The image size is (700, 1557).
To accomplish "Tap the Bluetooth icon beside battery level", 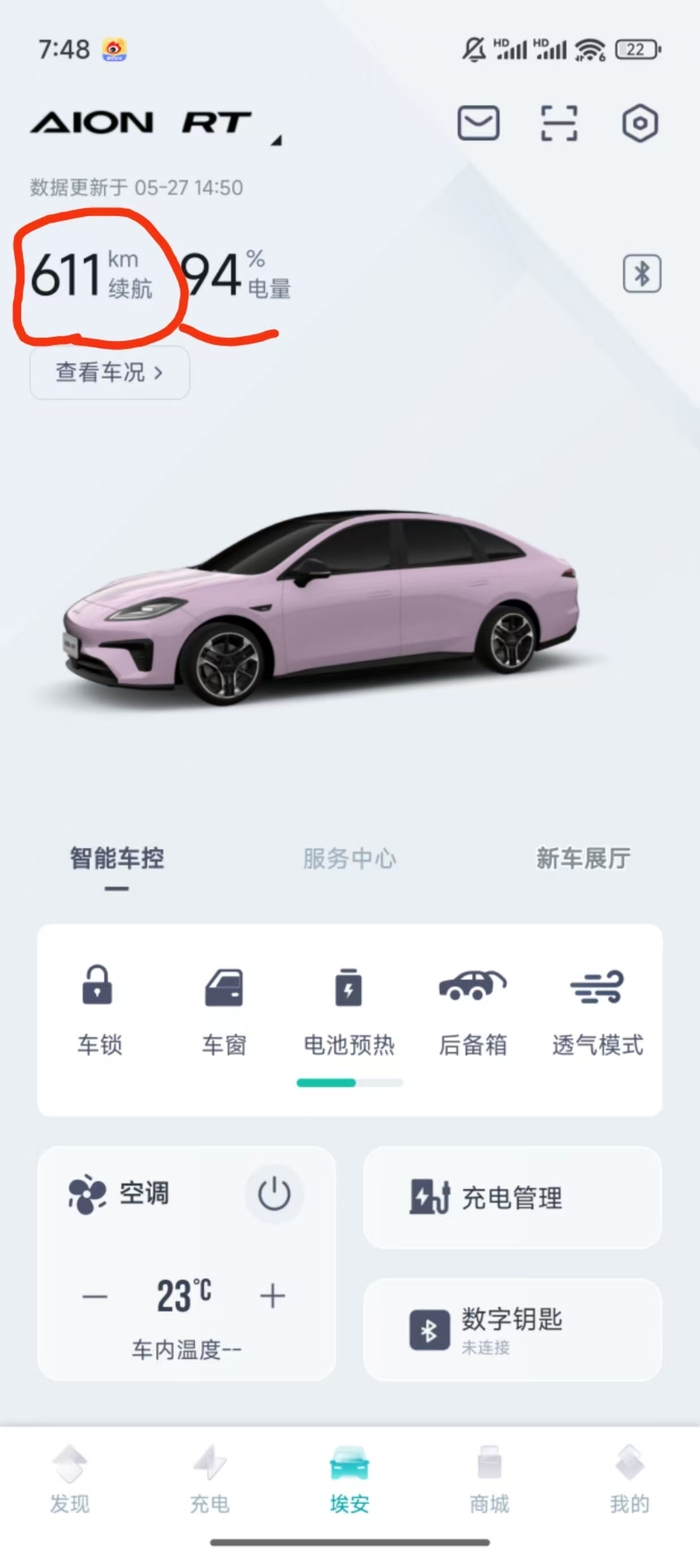I will 642,273.
